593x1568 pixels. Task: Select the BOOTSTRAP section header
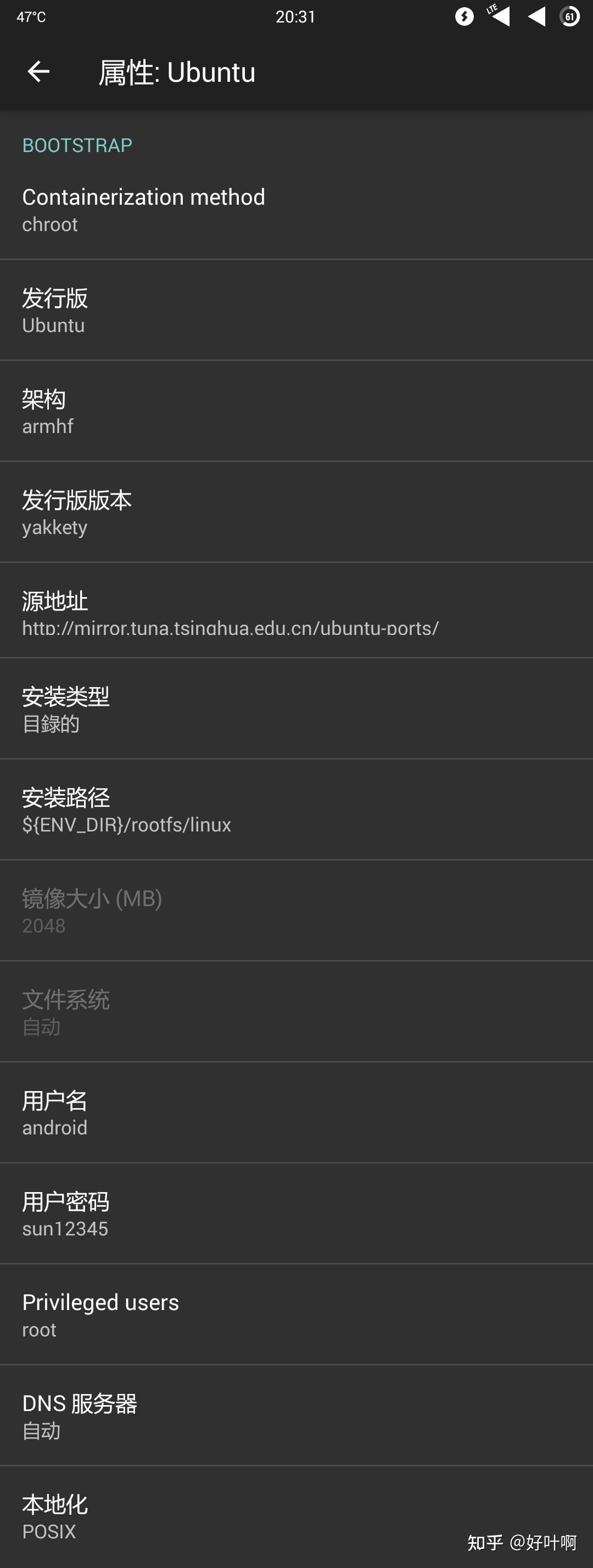[x=76, y=145]
